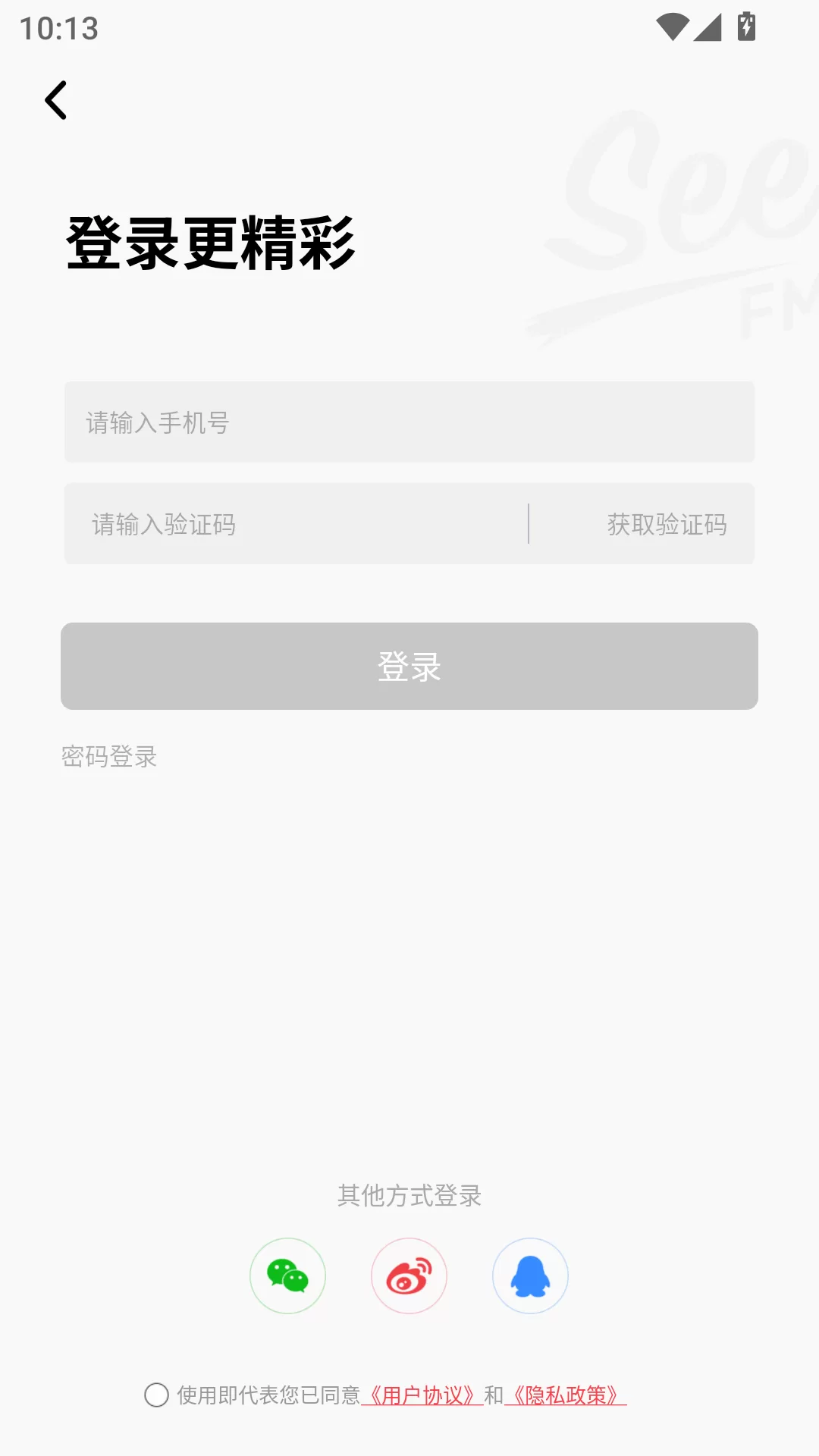Open 密码登录 password login
This screenshot has height=1456, width=819.
[109, 755]
